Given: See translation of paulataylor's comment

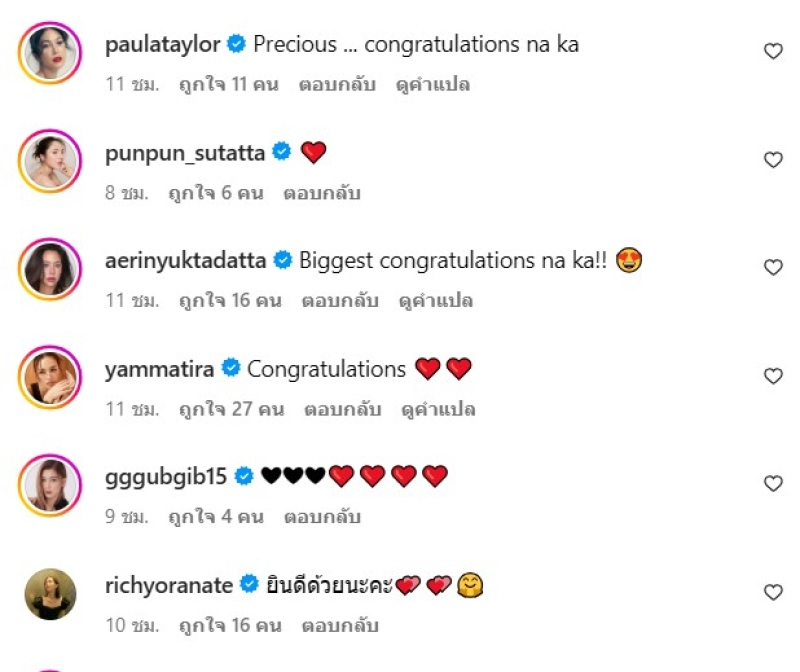Looking at the screenshot, I should [433, 85].
